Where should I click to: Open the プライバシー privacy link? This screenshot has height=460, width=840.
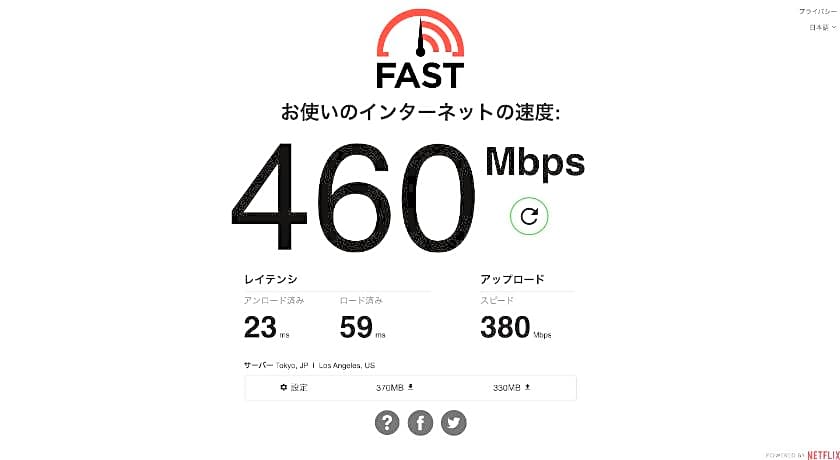(x=816, y=11)
